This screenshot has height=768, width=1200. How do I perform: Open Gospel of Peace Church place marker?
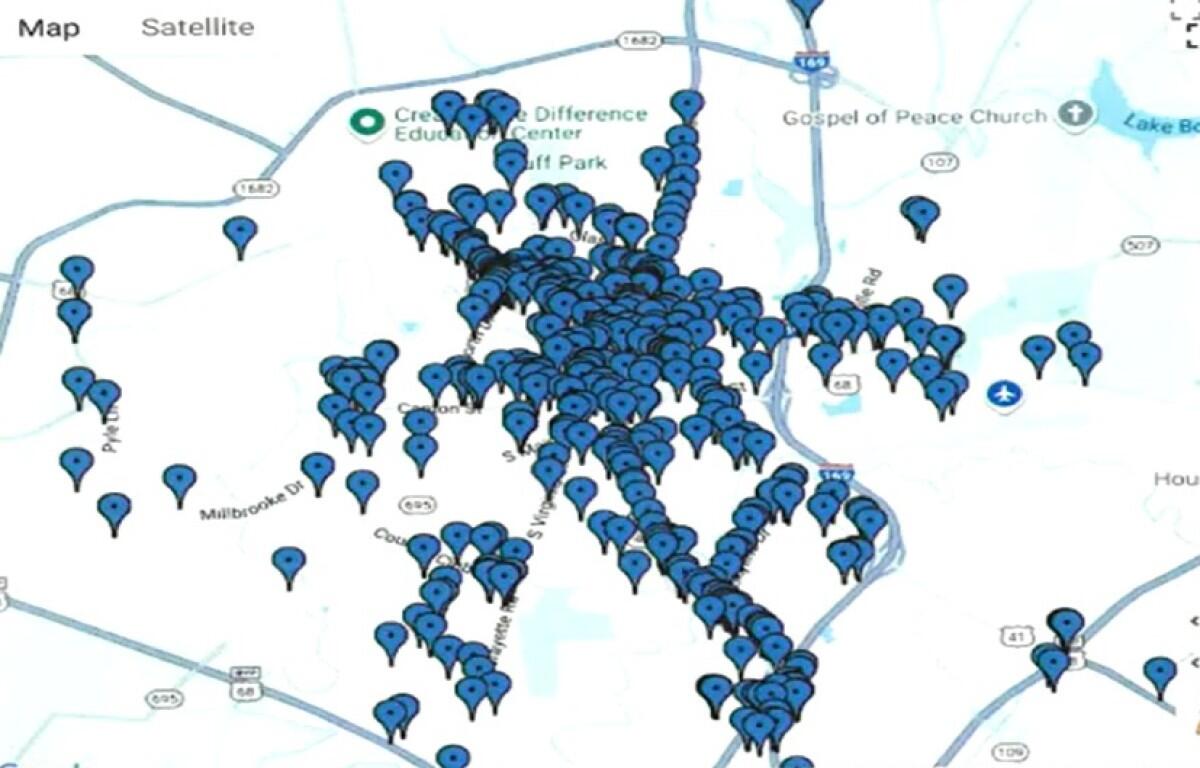(1075, 114)
